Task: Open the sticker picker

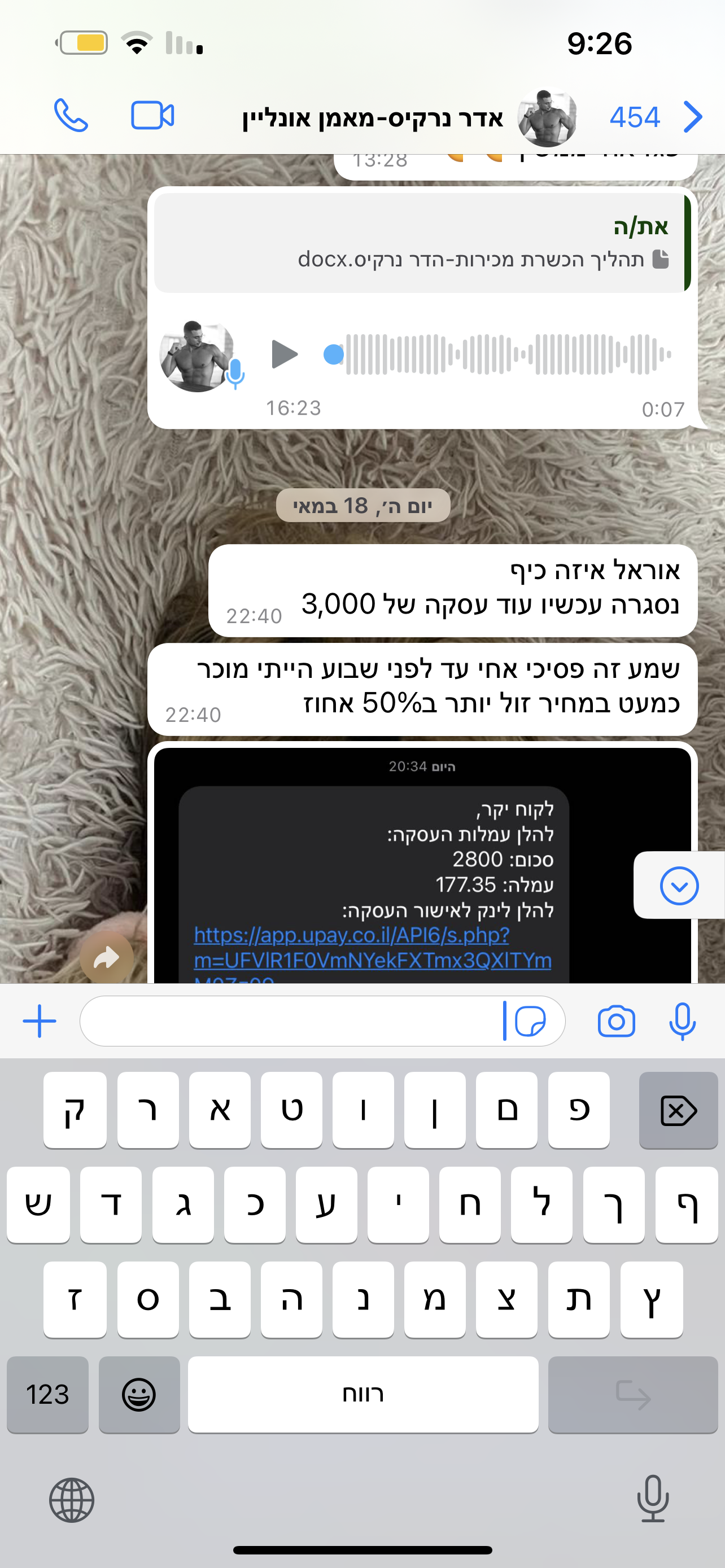Action: coord(530,1021)
